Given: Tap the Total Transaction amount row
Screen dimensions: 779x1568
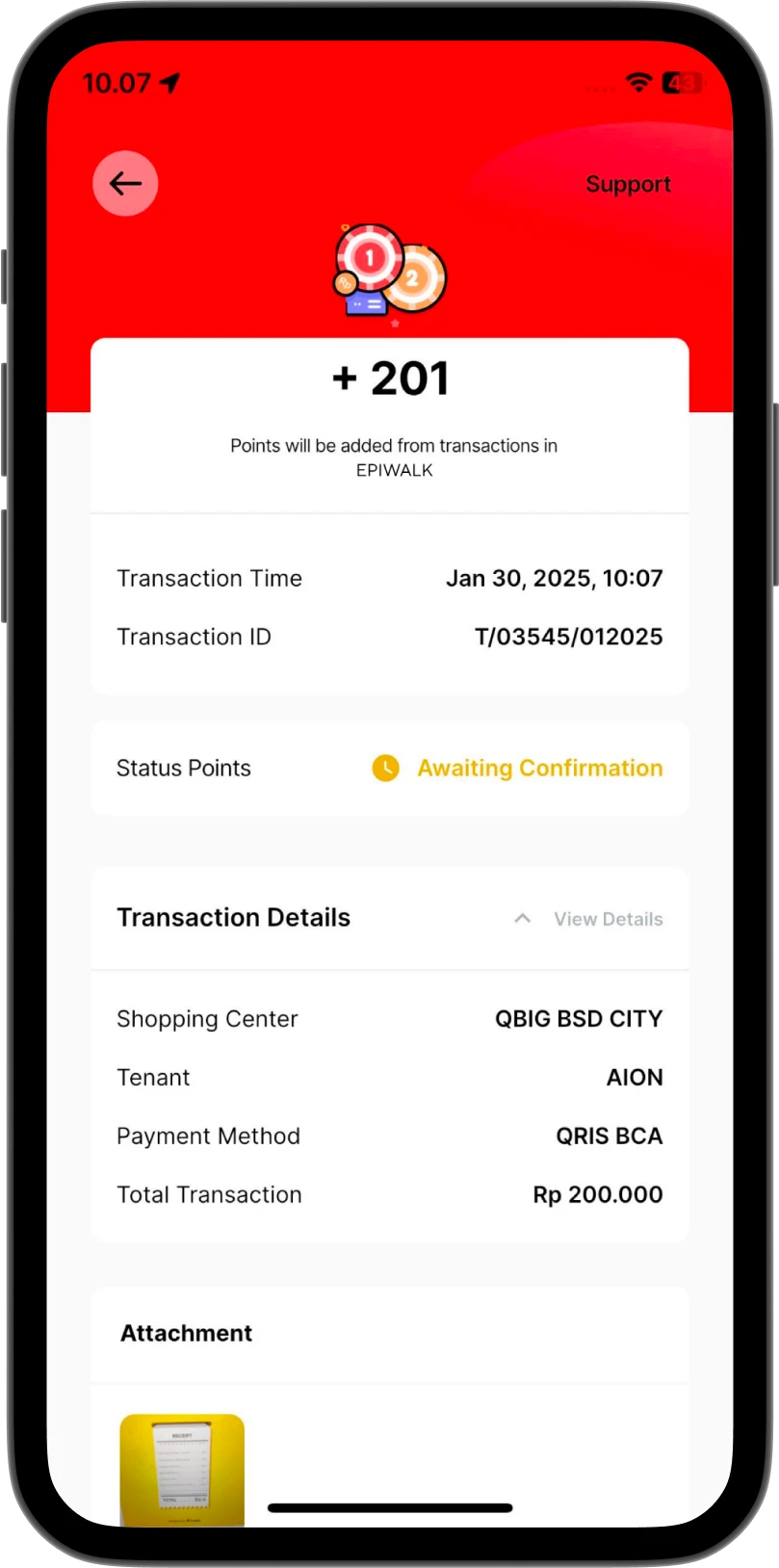Looking at the screenshot, I should 389,1194.
